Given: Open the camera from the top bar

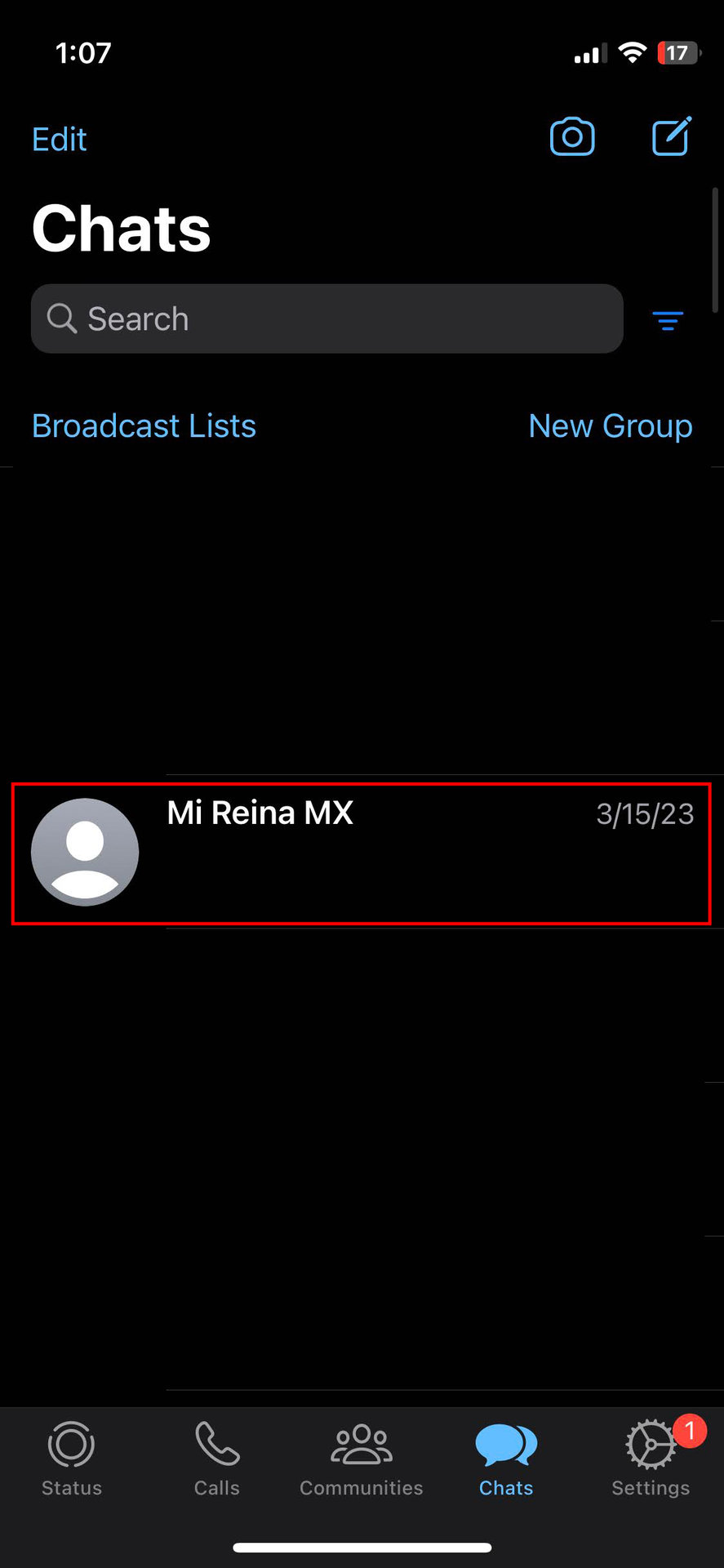Looking at the screenshot, I should [x=572, y=137].
